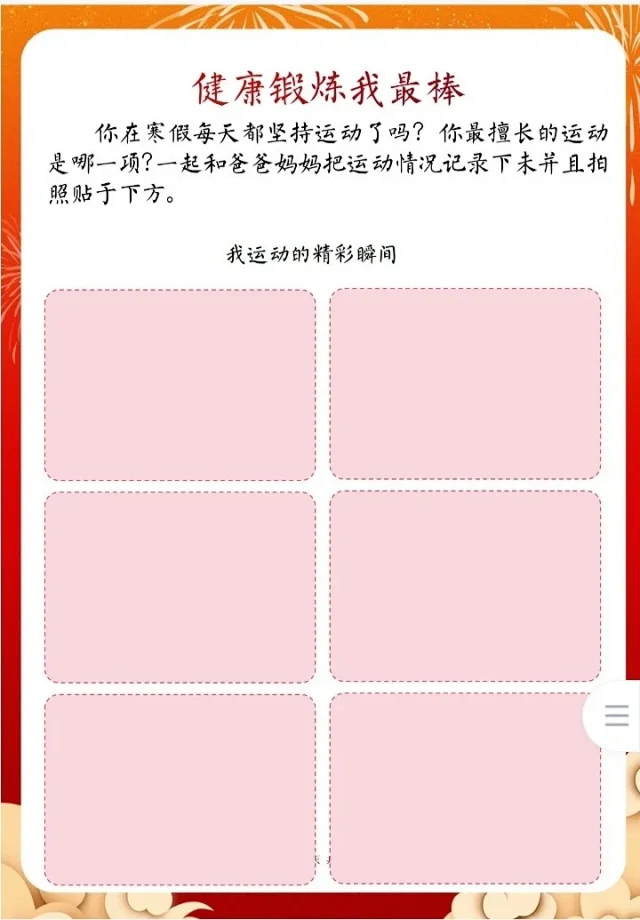Open the floating menu button with three lines
The image size is (640, 920).
pyautogui.click(x=616, y=715)
